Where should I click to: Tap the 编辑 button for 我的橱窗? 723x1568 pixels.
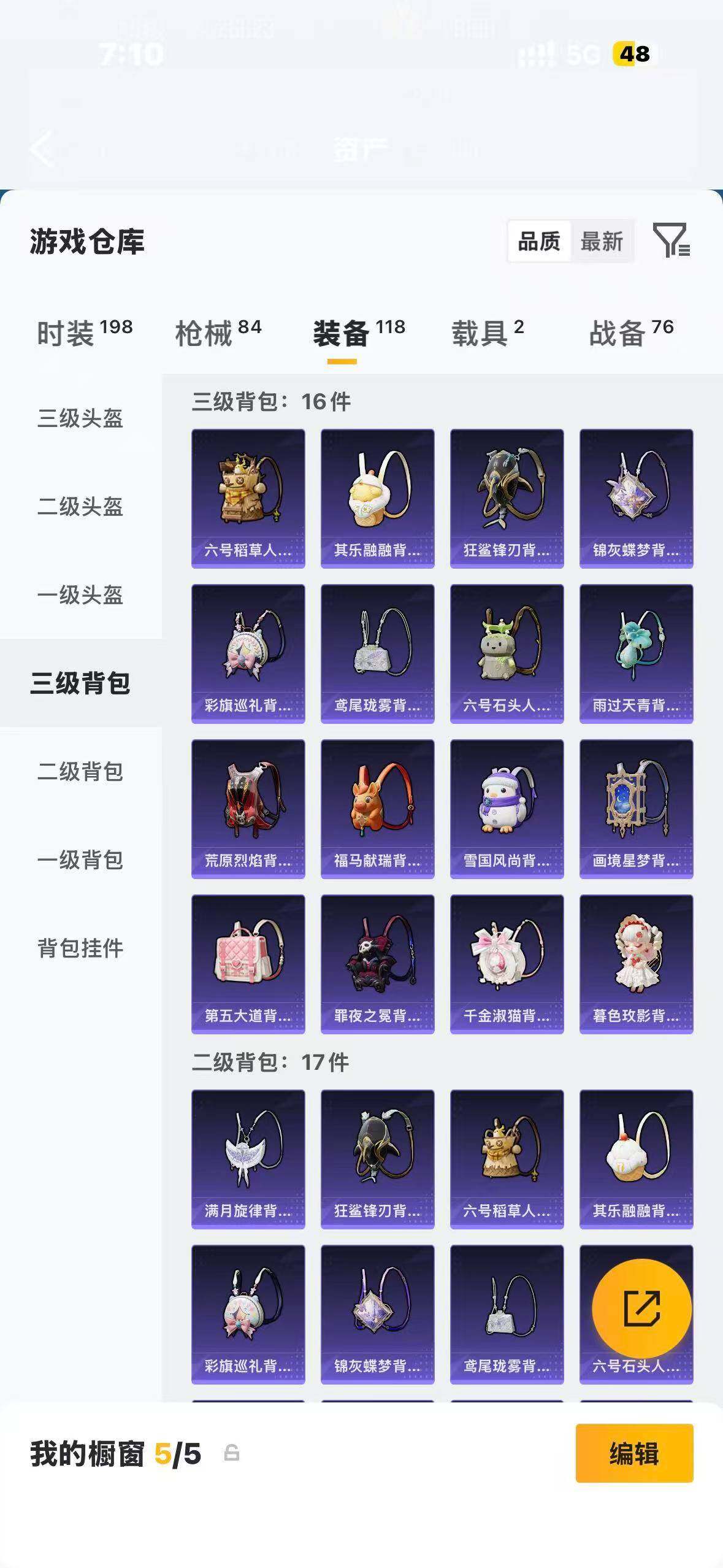(634, 1453)
